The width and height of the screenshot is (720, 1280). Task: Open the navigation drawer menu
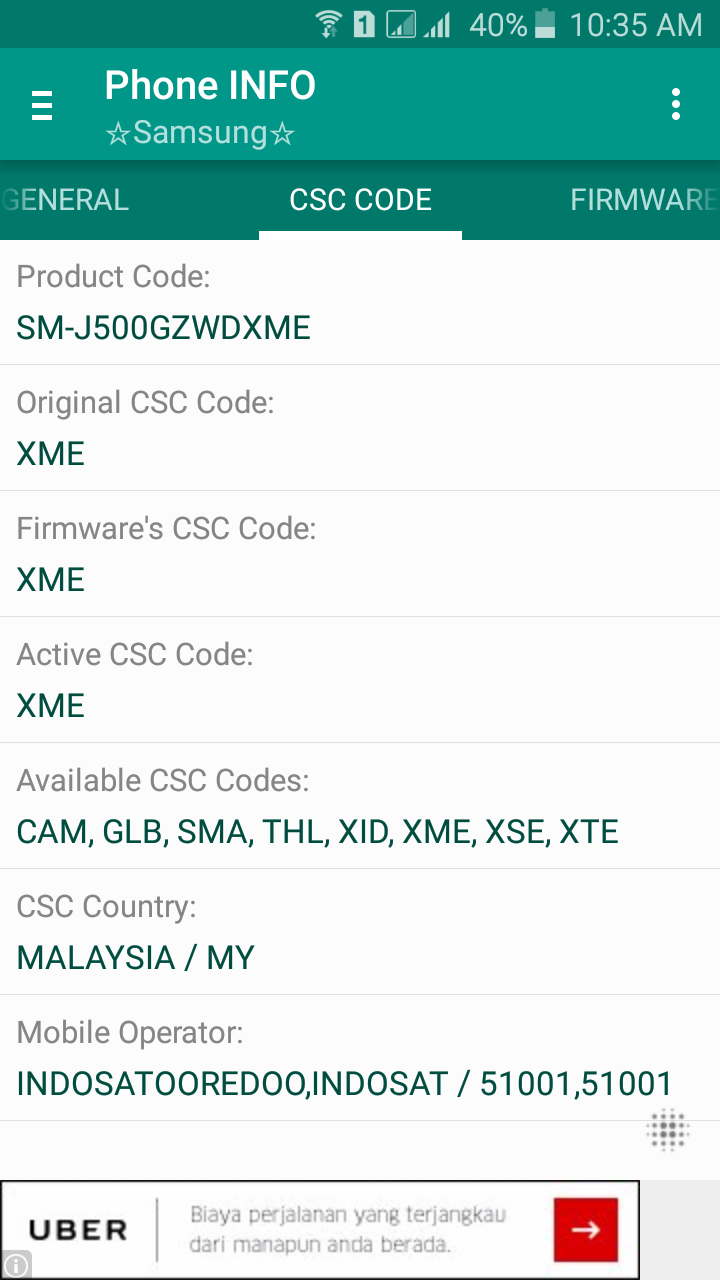coord(42,105)
